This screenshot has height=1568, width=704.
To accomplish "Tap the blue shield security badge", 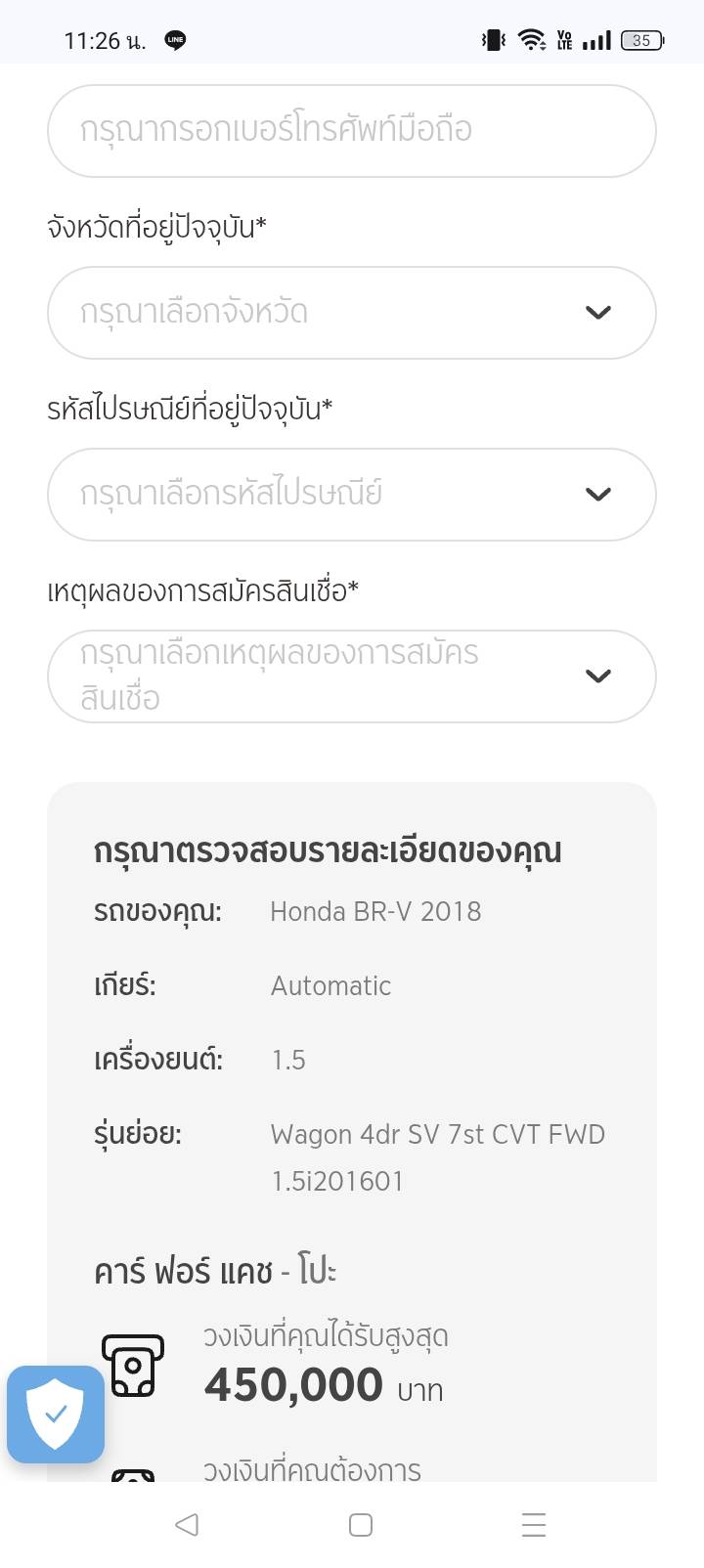I will coord(56,1414).
